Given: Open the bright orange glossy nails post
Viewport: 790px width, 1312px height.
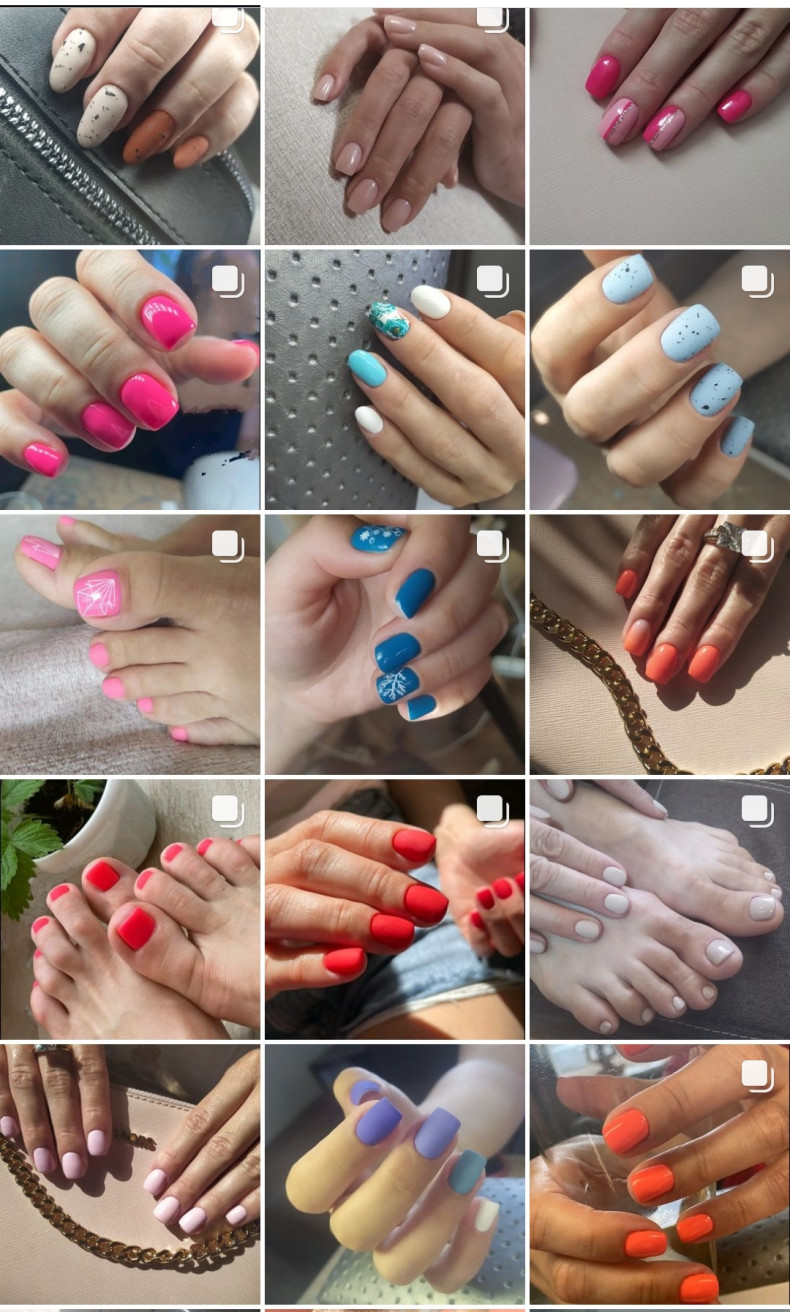Looking at the screenshot, I should 659,1175.
